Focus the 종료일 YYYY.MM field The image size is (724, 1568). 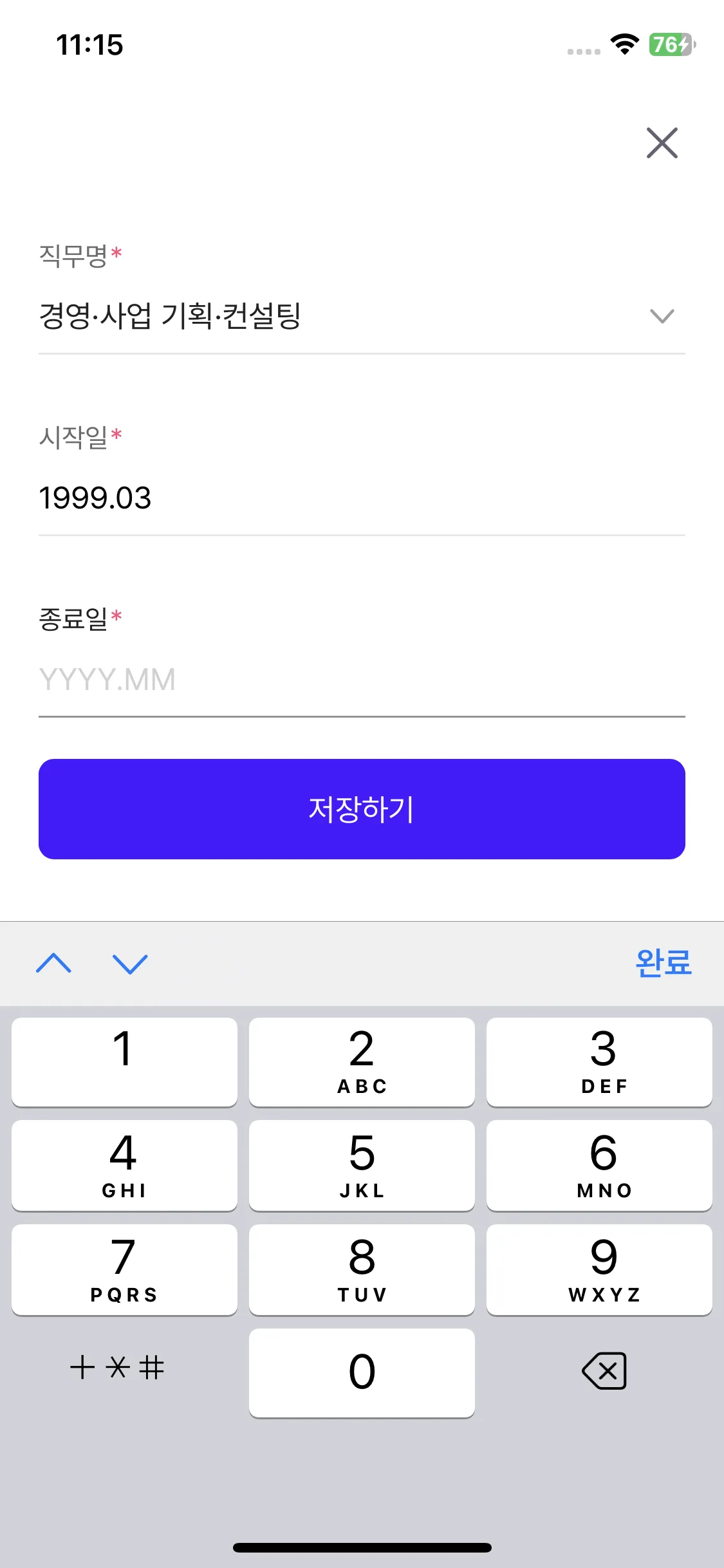[x=361, y=680]
